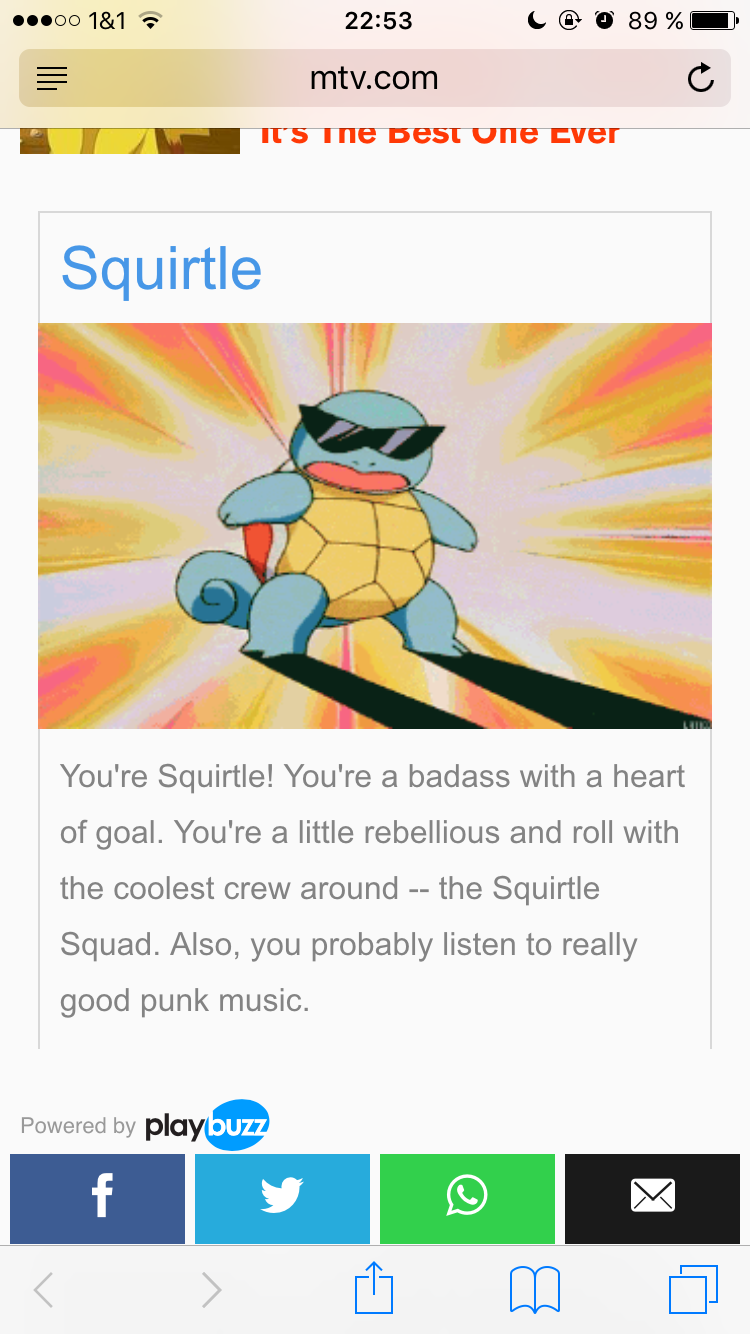Go back to previous page
The height and width of the screenshot is (1334, 750).
[x=43, y=1290]
